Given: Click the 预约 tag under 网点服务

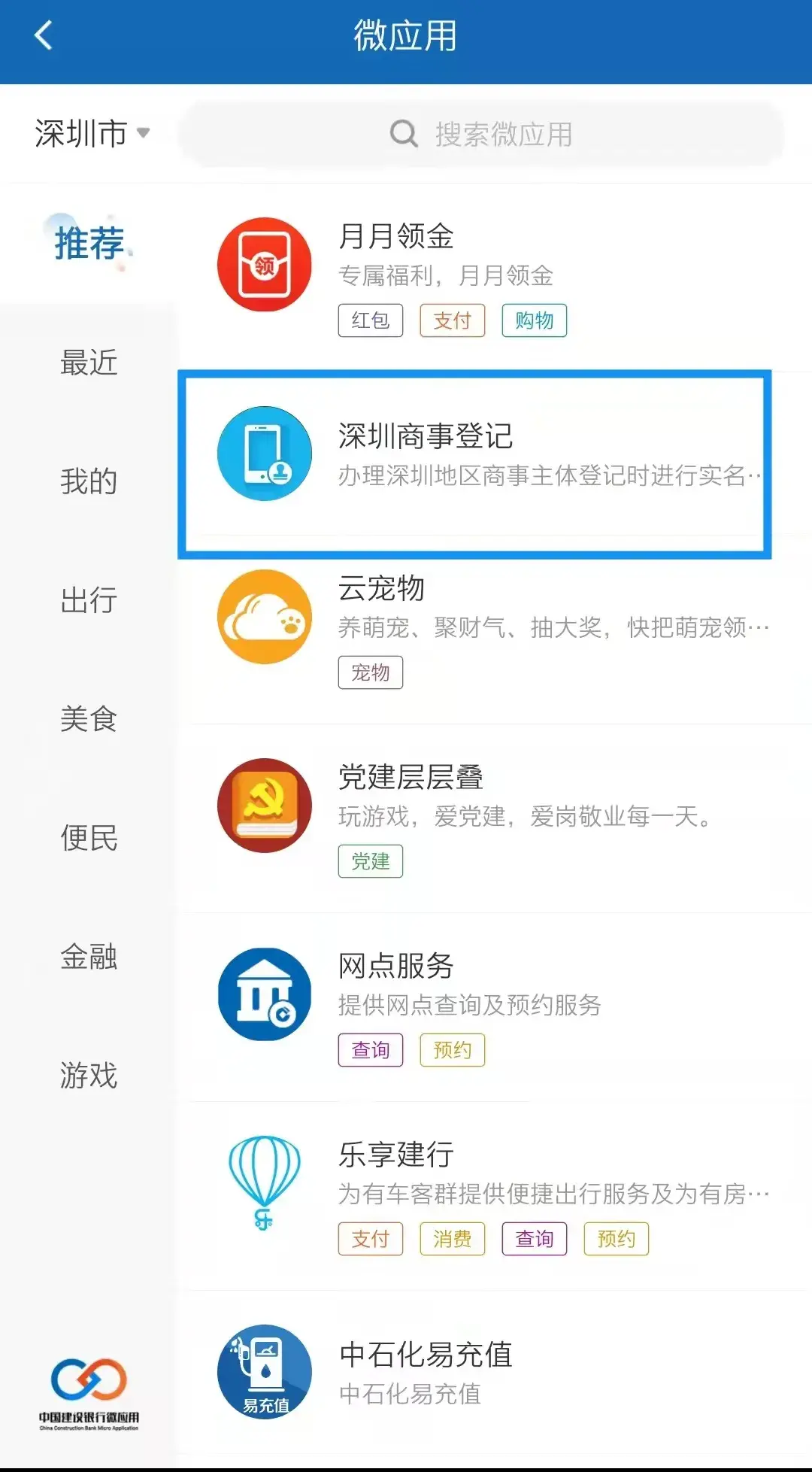Looking at the screenshot, I should pyautogui.click(x=452, y=1050).
